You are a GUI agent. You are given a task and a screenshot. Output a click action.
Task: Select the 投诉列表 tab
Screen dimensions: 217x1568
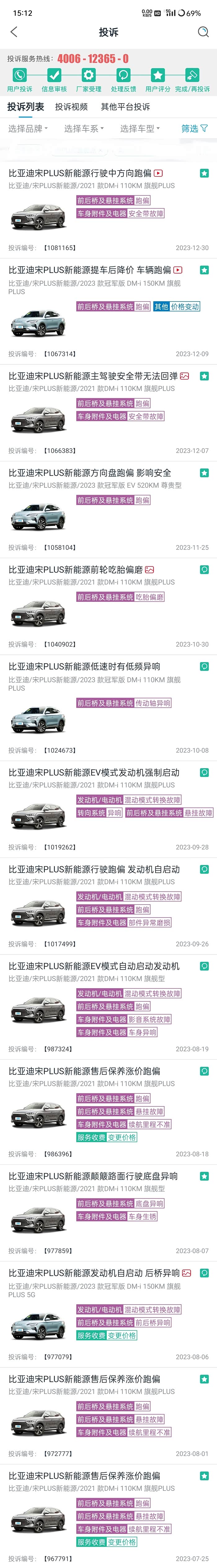tap(26, 107)
